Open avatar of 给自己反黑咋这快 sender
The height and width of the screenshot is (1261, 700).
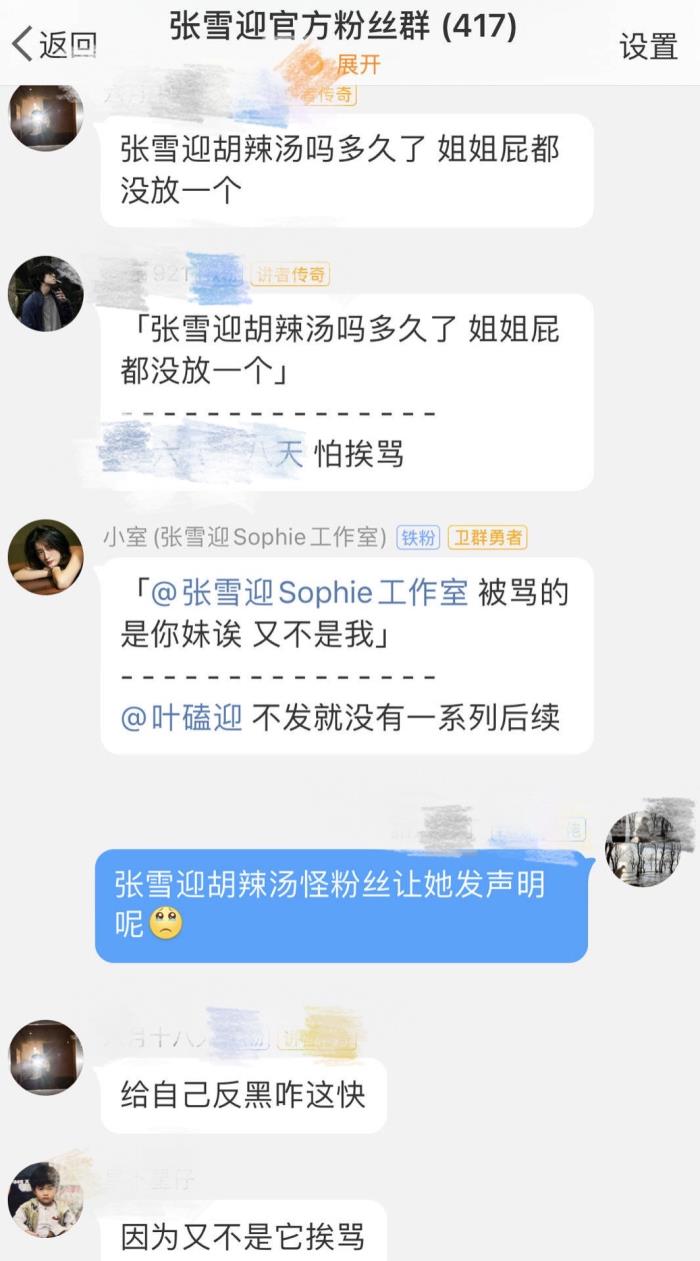[45, 1057]
